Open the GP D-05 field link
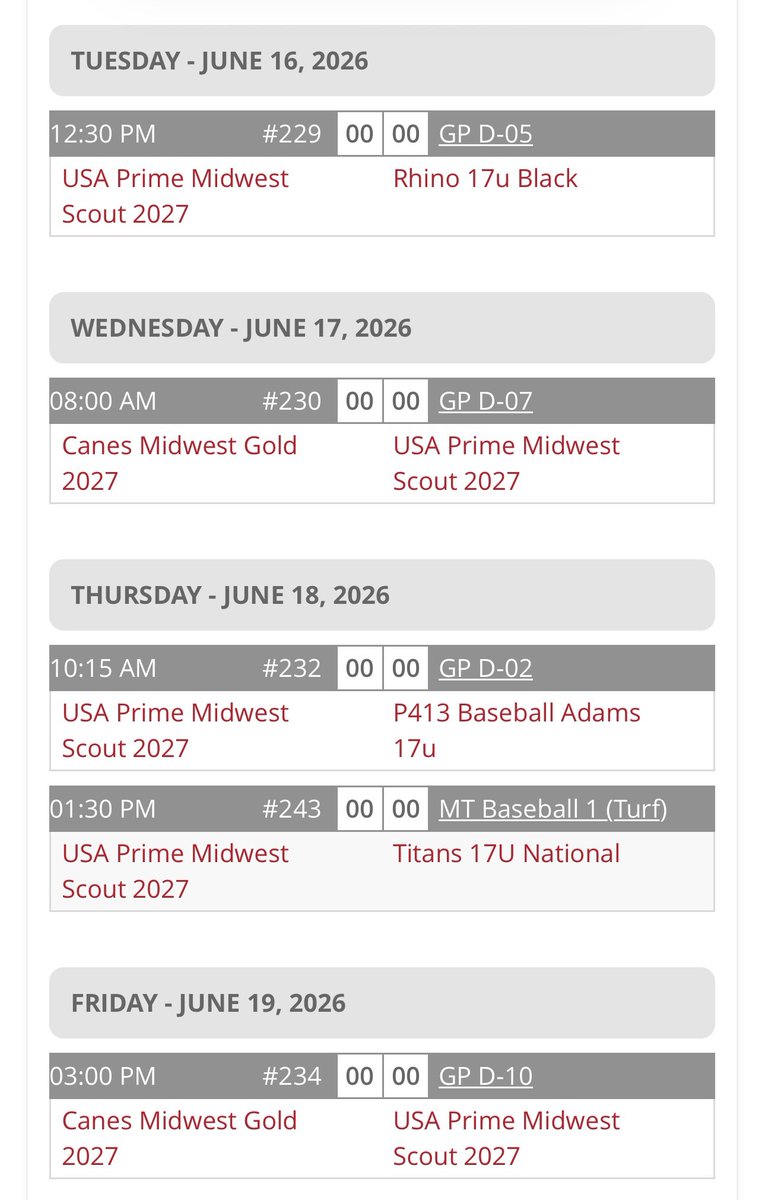Screen dimensions: 765x1200 click(x=485, y=134)
